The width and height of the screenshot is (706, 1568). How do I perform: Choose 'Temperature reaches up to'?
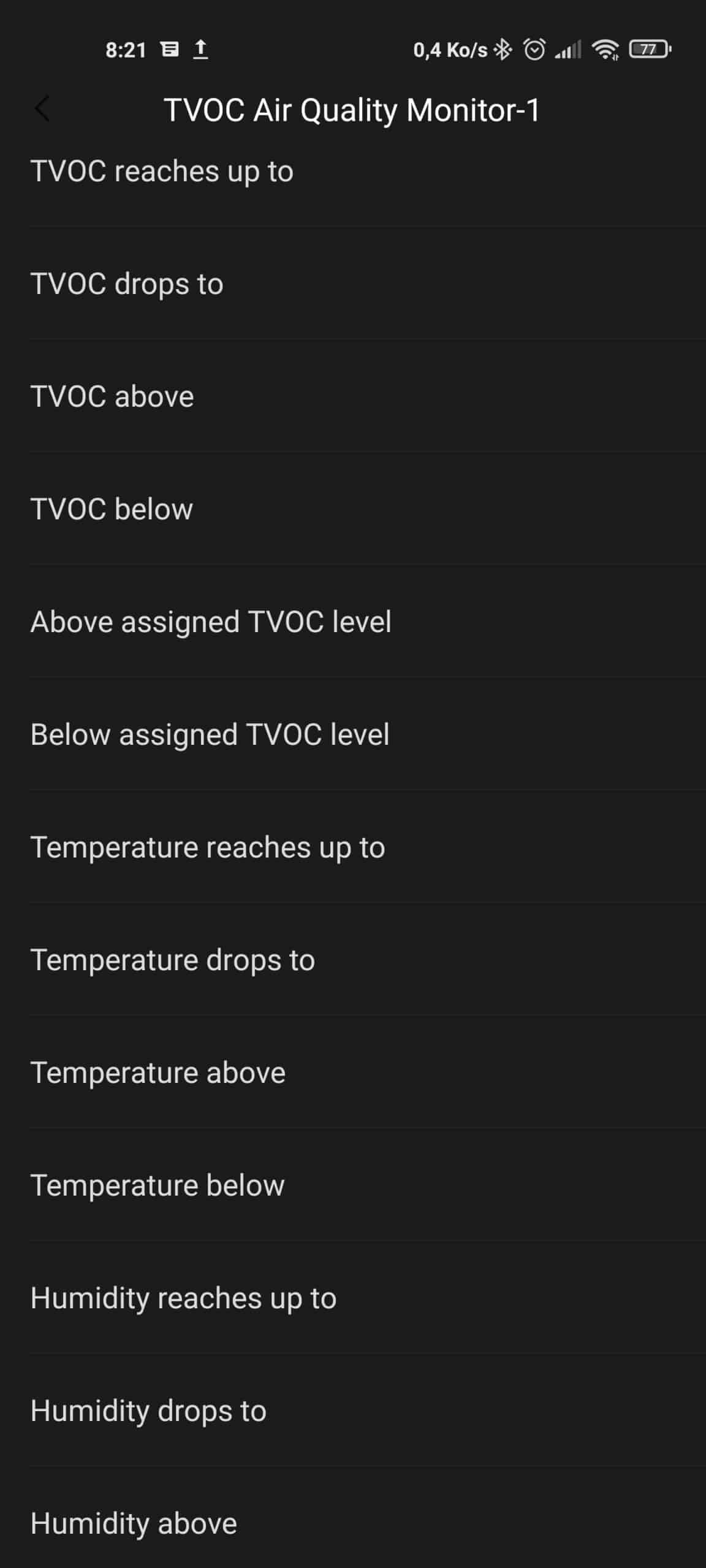tap(353, 846)
